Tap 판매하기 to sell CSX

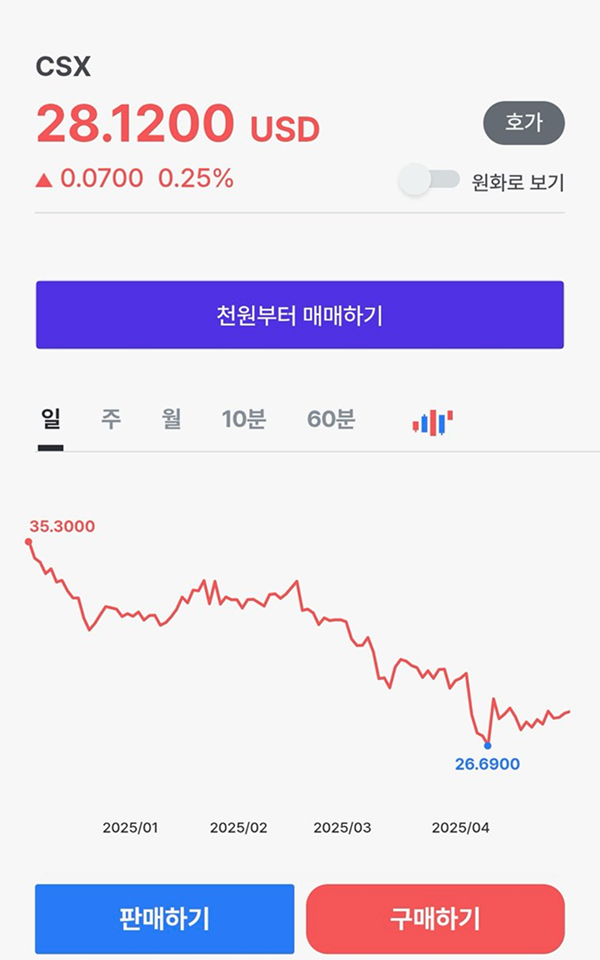tap(165, 919)
